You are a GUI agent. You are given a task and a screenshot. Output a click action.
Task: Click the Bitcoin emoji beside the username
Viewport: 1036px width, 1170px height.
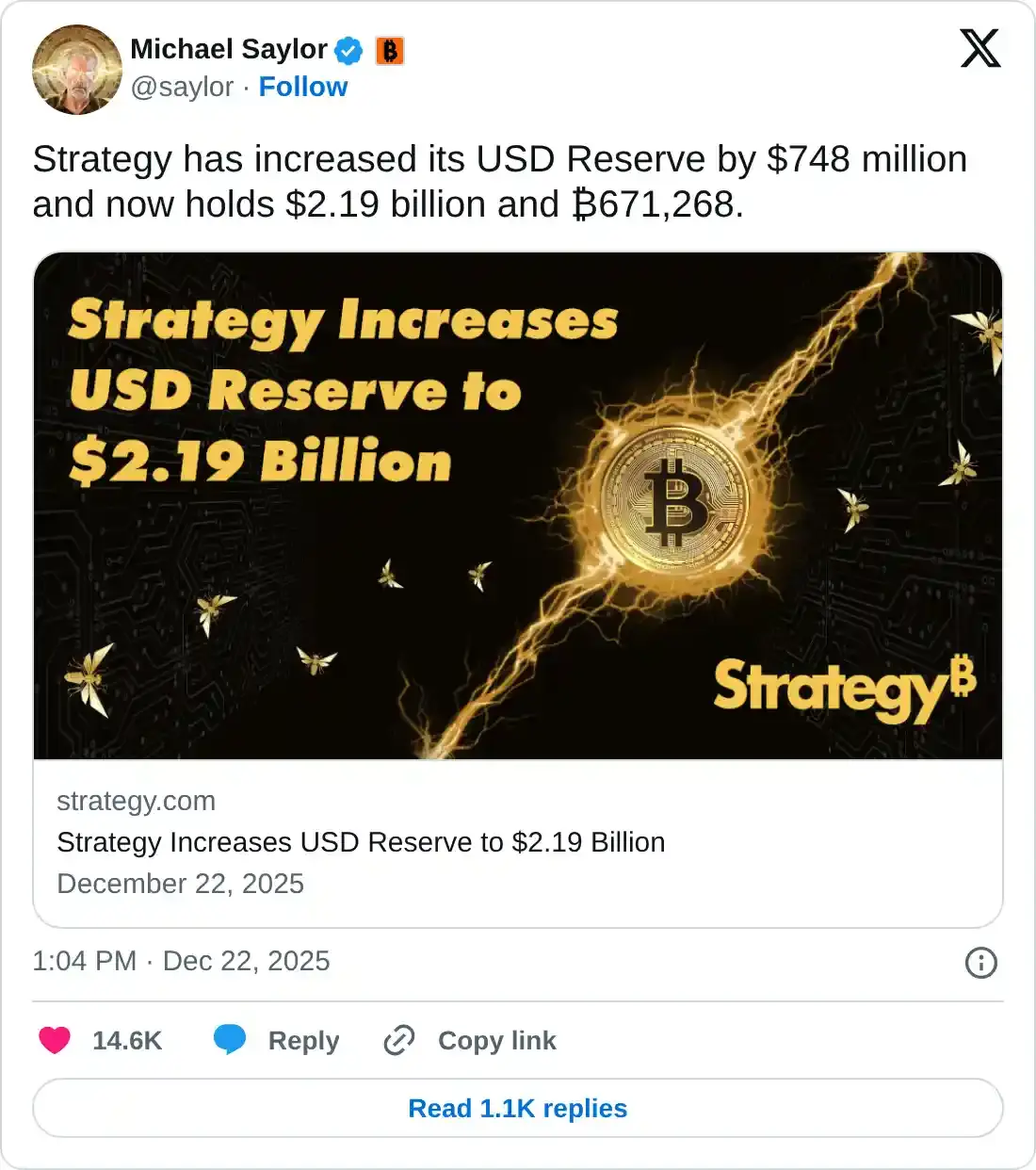coord(389,50)
